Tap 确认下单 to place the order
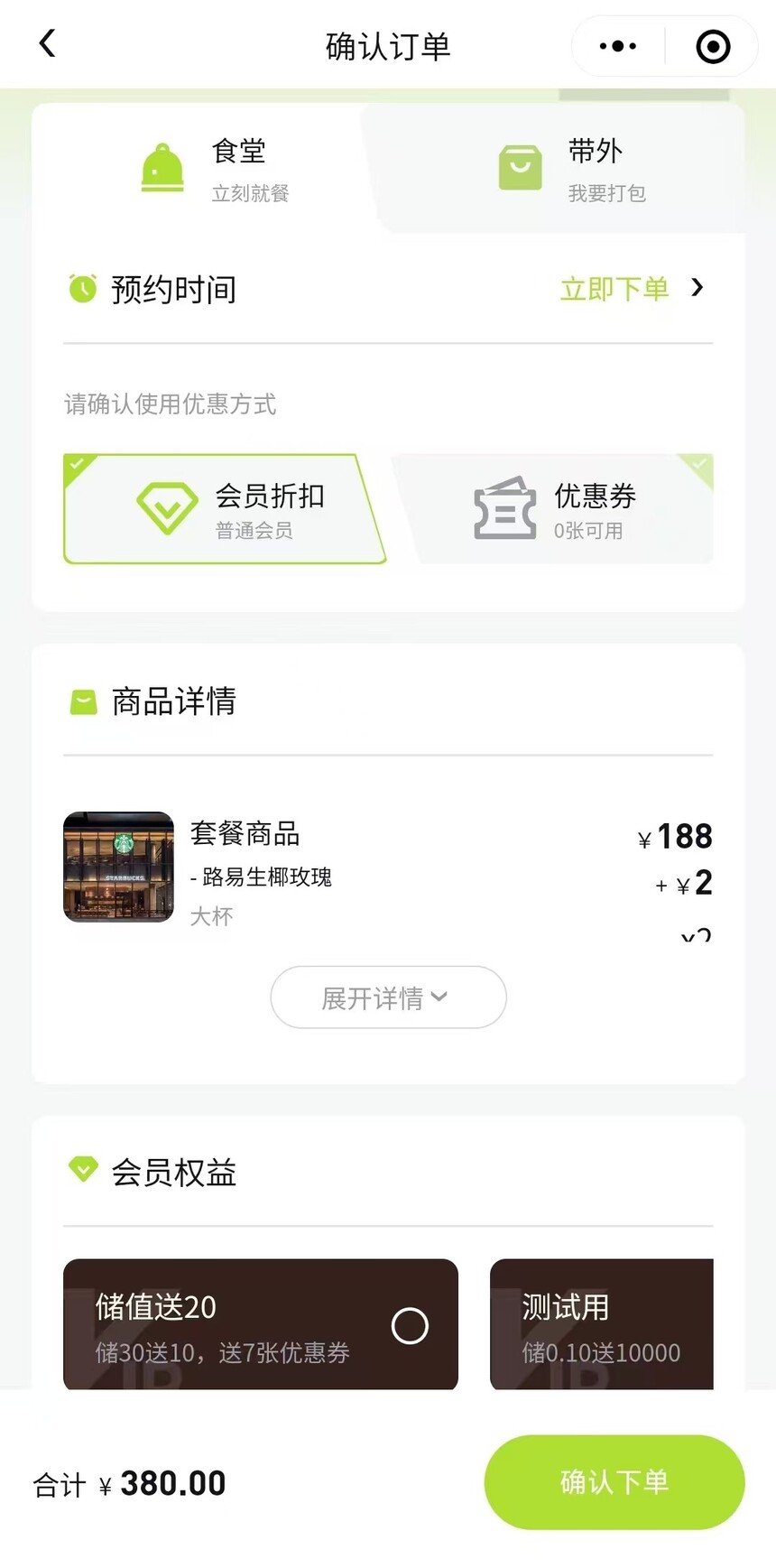Screen dimensions: 776x1568 (x=614, y=1482)
